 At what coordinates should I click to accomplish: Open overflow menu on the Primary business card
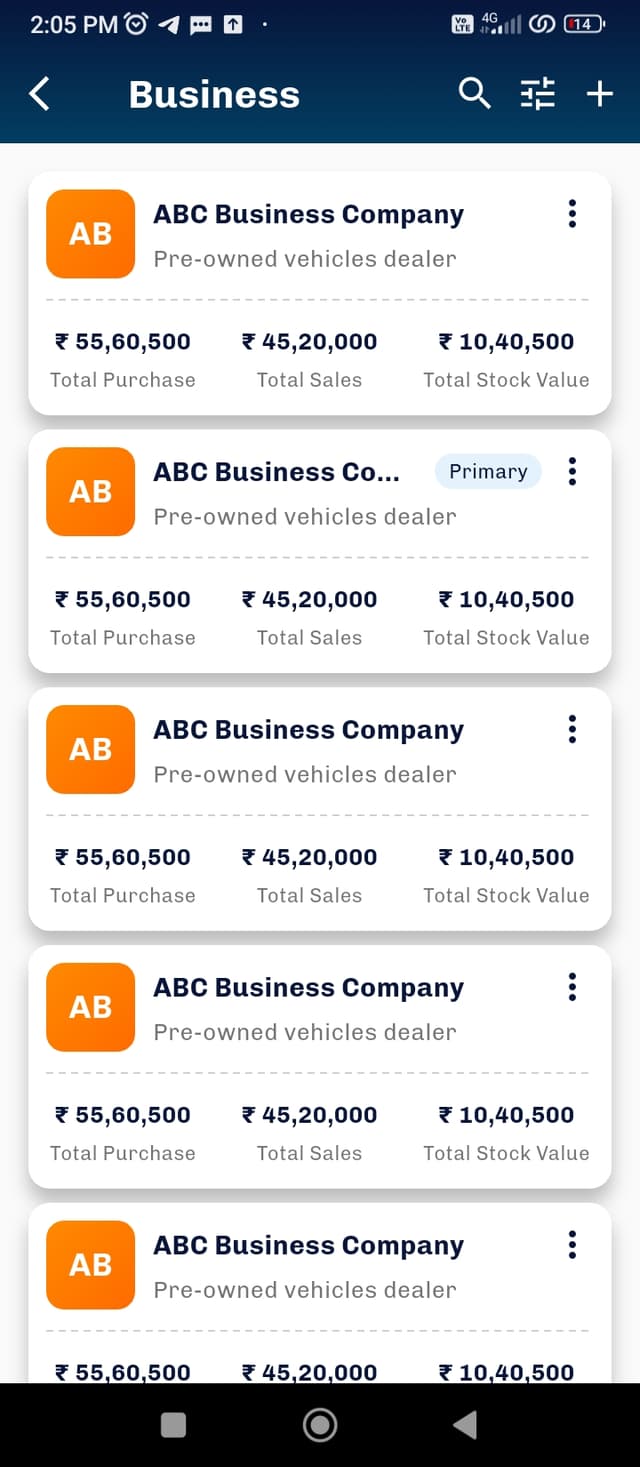pos(572,471)
